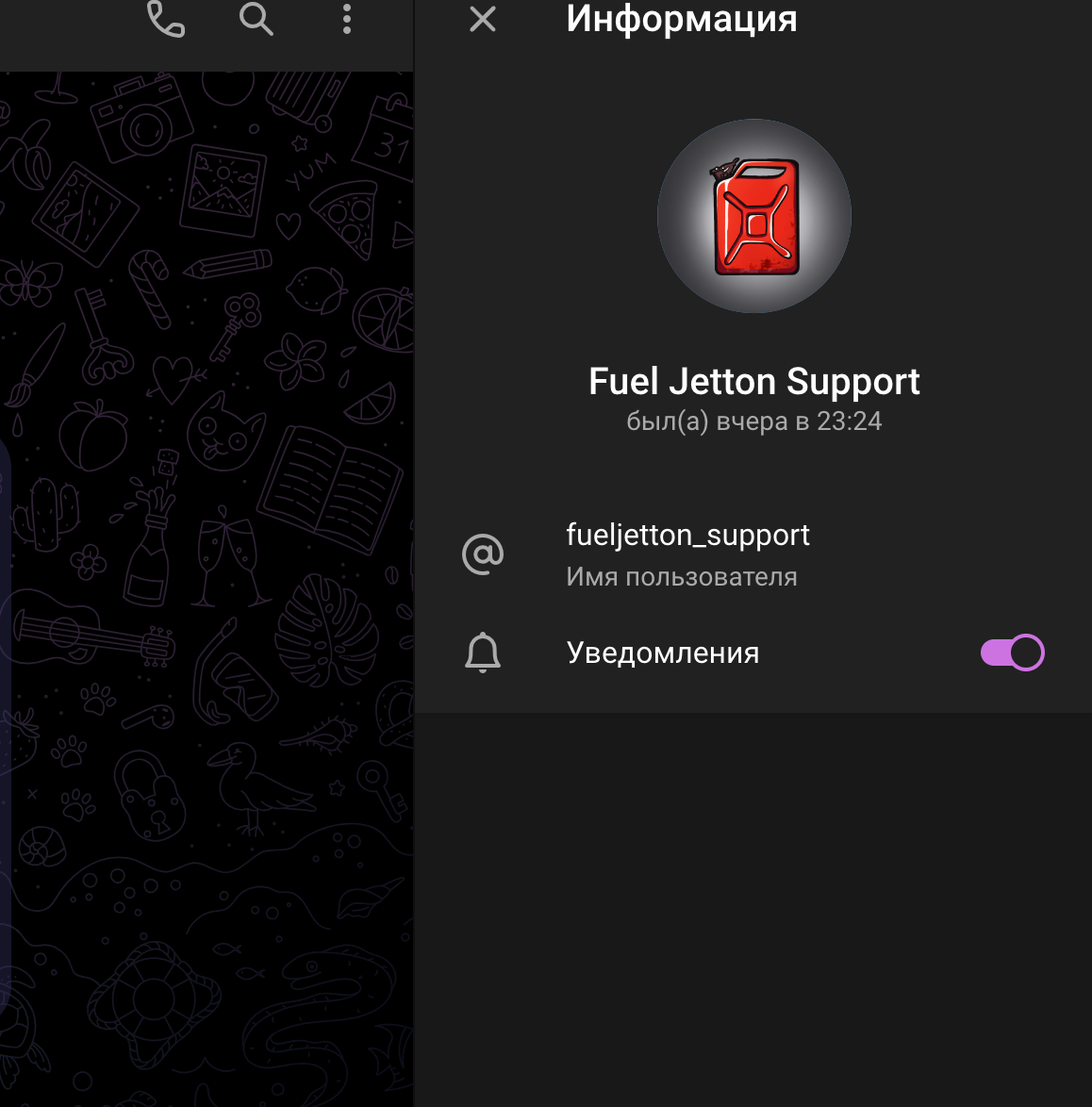Tap the fueljetton_support username row

pyautogui.click(x=687, y=553)
